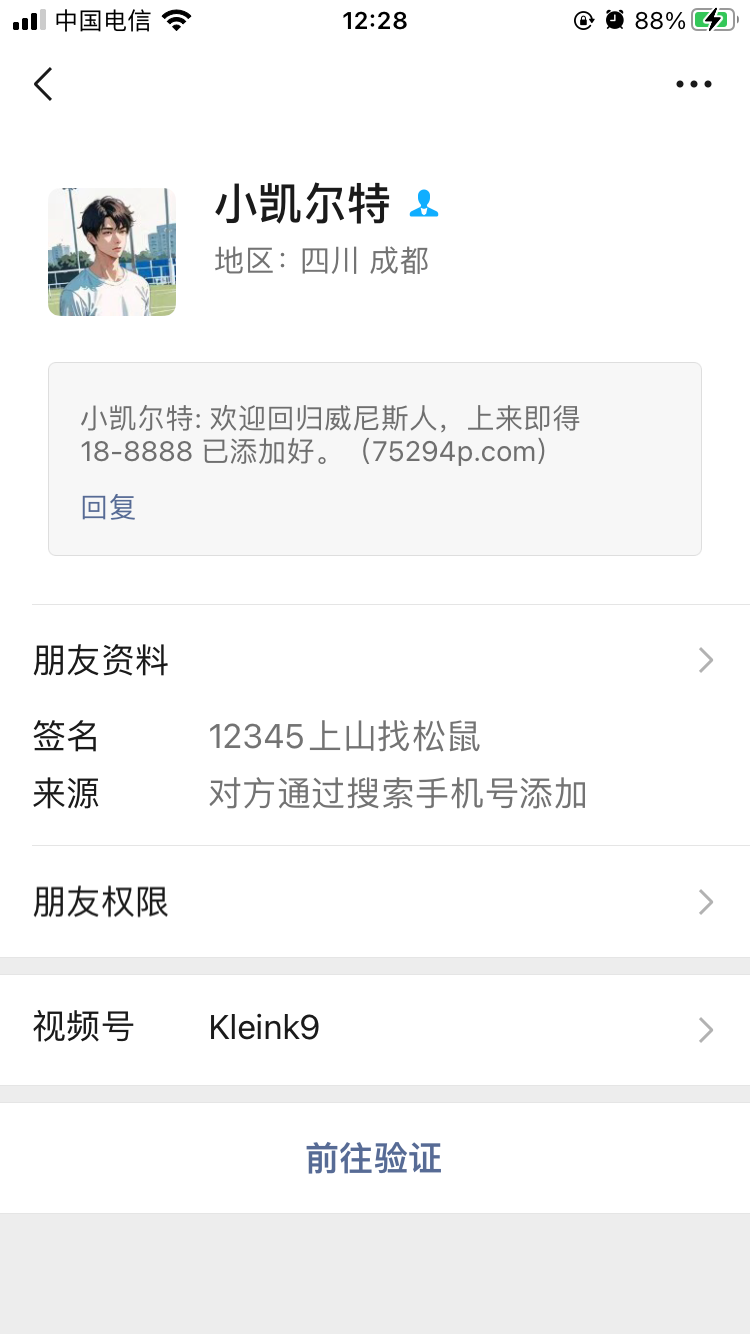Open 朋友权限 settings
This screenshot has width=750, height=1334.
[375, 902]
